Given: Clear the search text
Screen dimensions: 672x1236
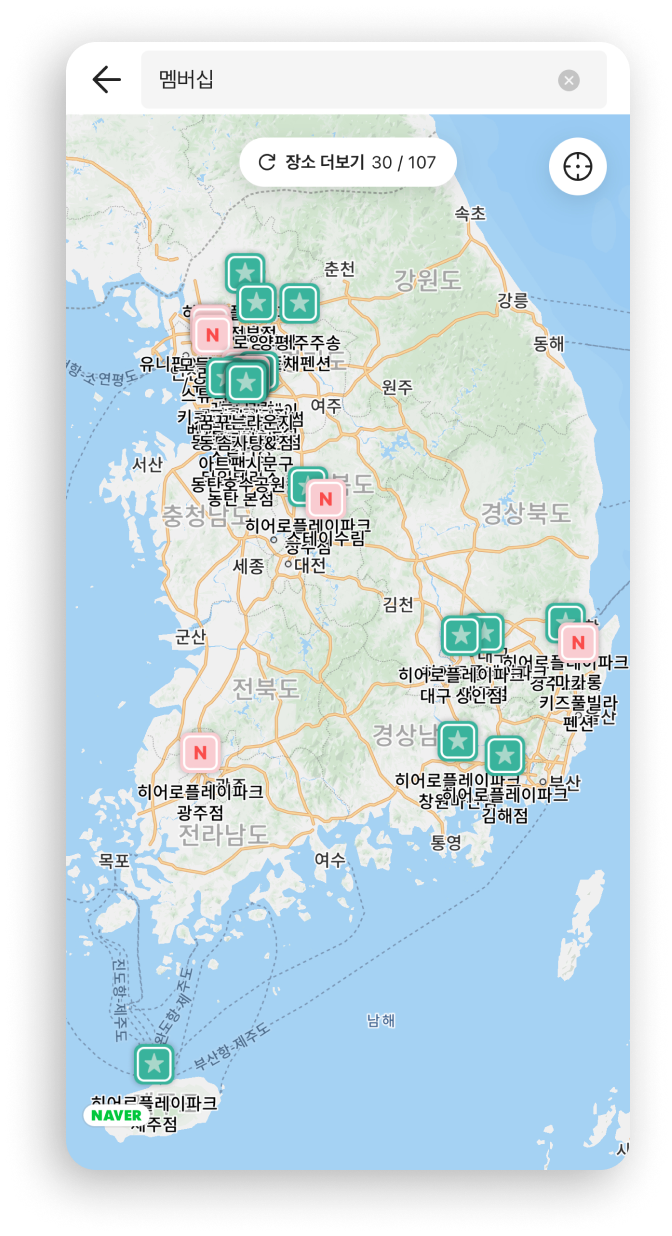Looking at the screenshot, I should pos(569,80).
